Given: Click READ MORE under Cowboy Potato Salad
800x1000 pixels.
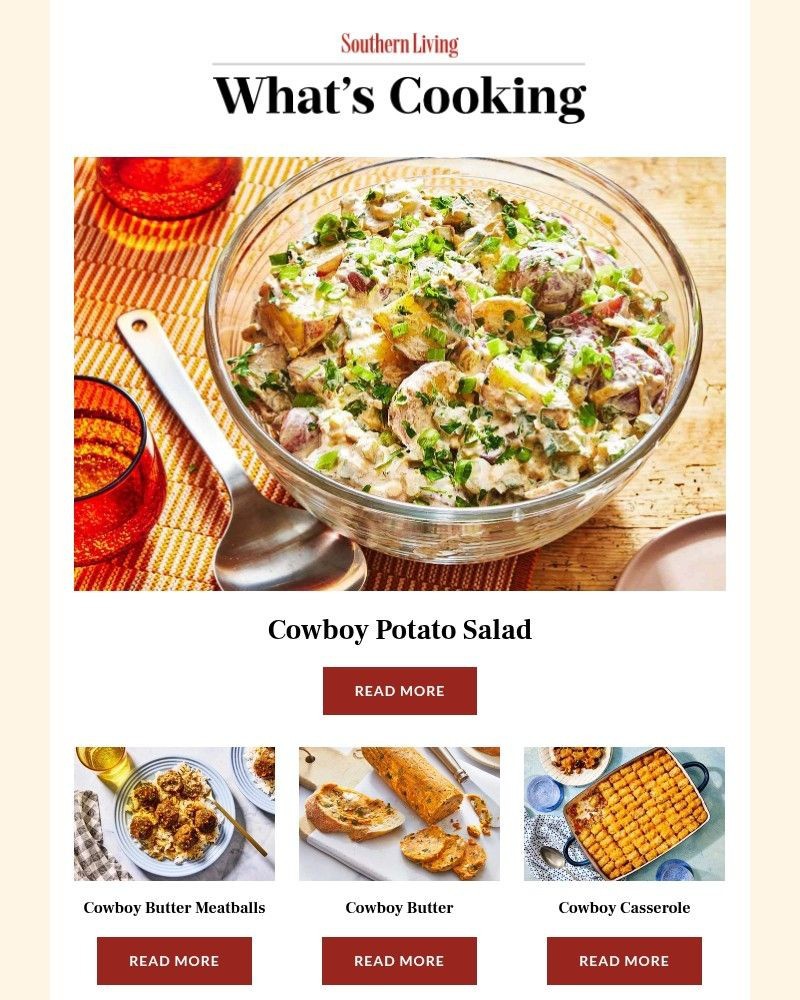Looking at the screenshot, I should pyautogui.click(x=399, y=690).
